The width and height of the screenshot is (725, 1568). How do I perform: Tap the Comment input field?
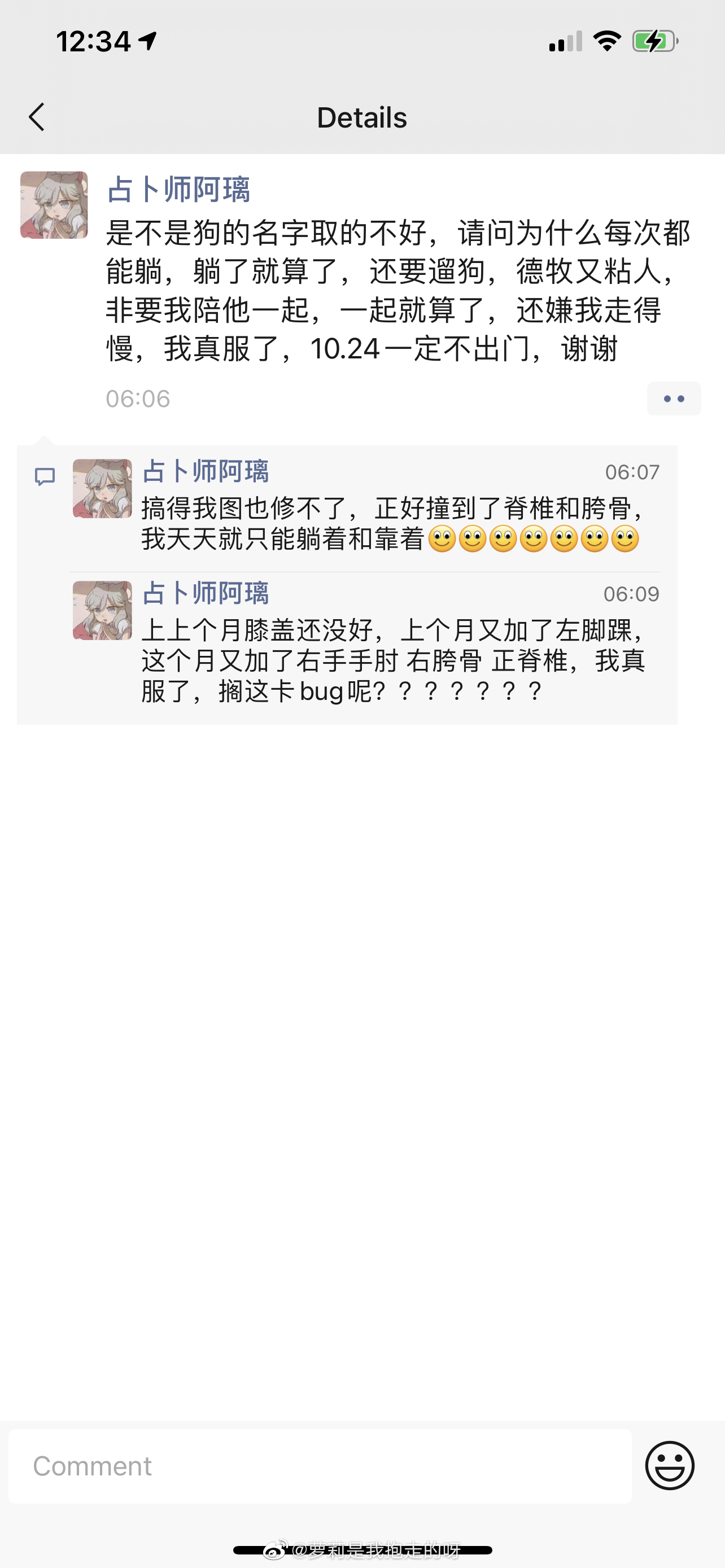point(320,1466)
